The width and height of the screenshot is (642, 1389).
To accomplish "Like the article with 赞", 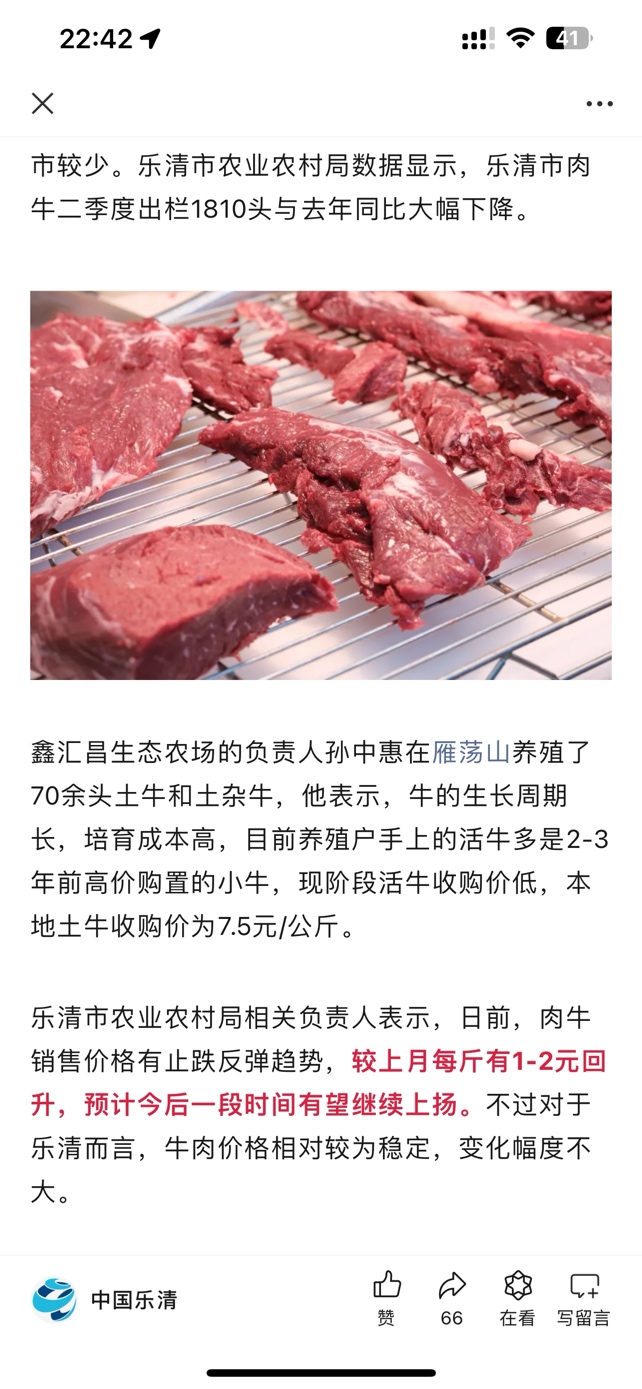I will coord(386,1297).
